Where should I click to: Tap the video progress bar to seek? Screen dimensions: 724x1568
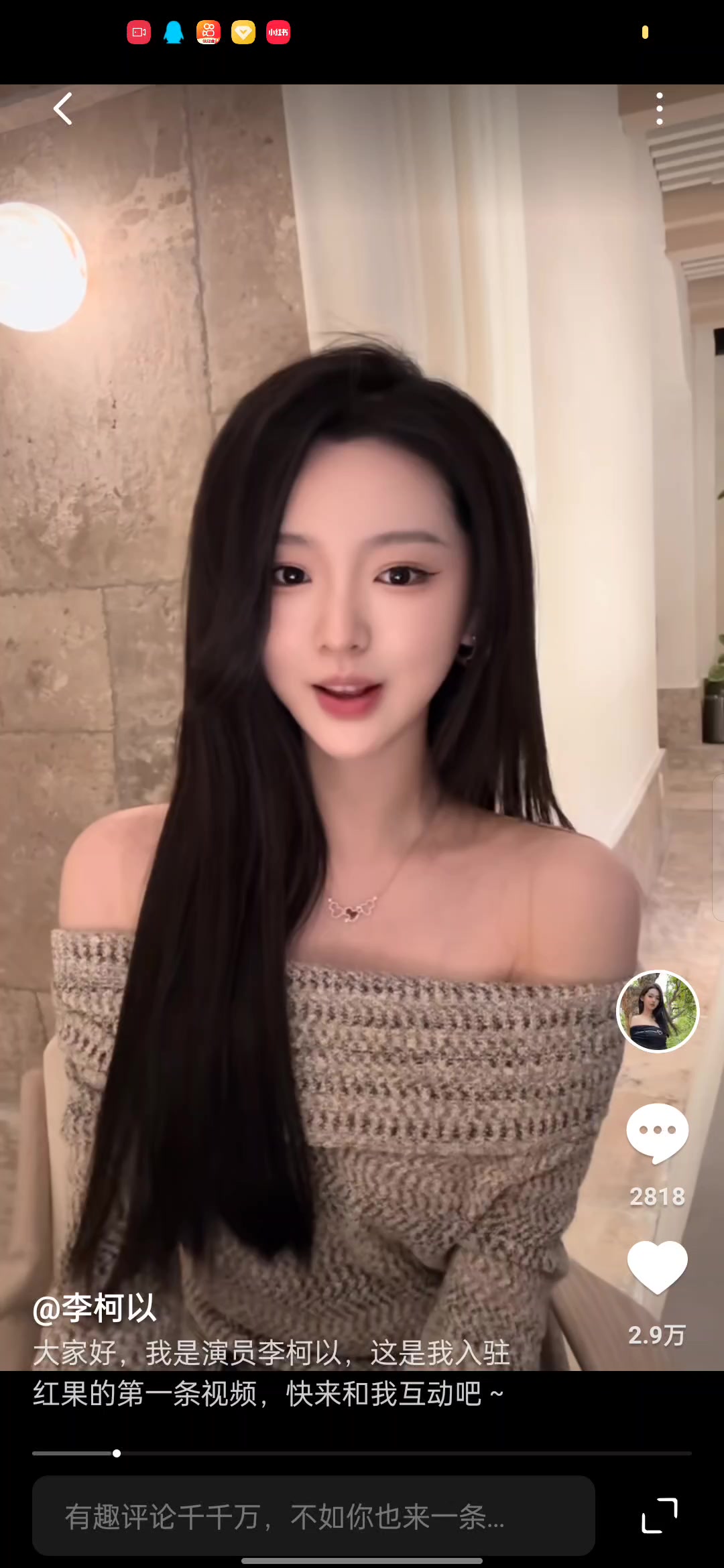point(362,1453)
